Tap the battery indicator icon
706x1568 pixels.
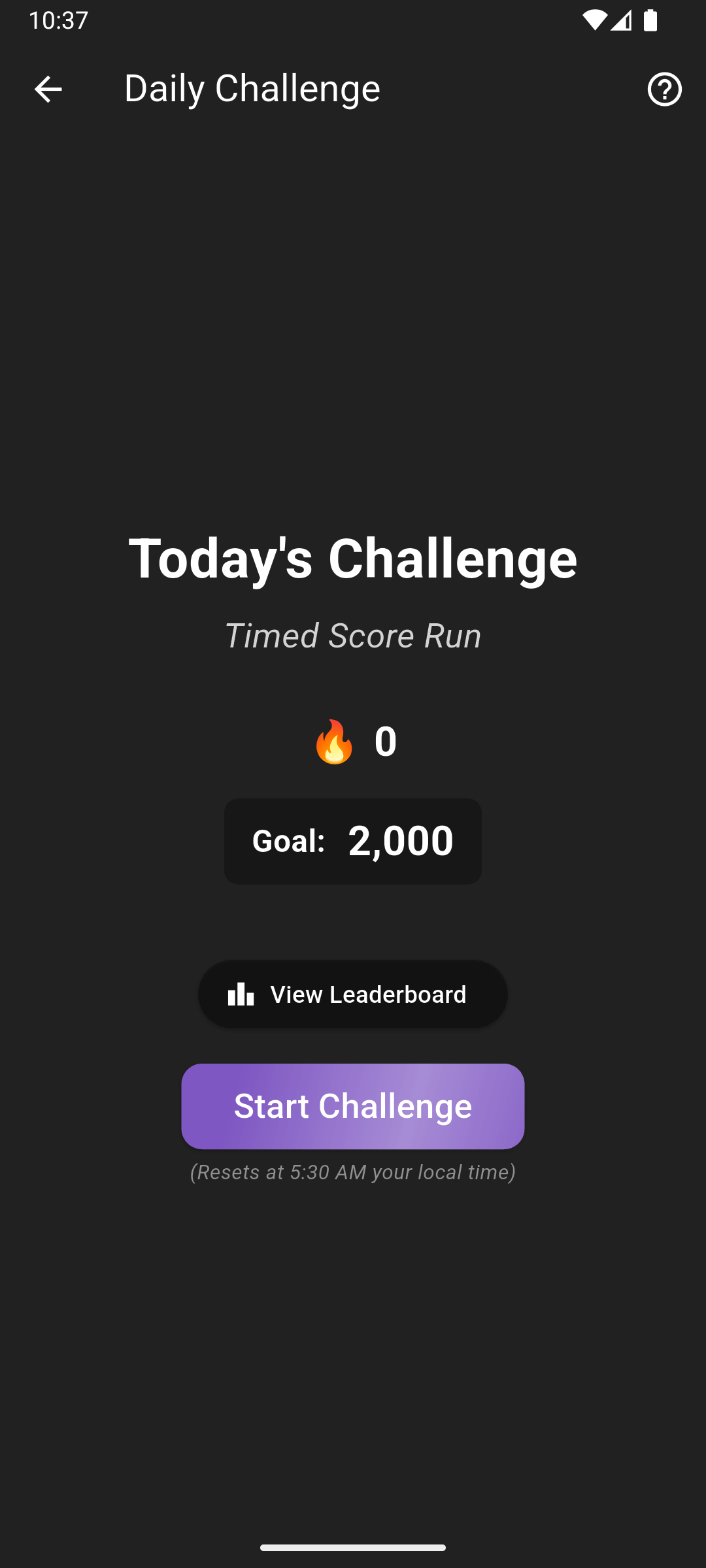click(651, 20)
